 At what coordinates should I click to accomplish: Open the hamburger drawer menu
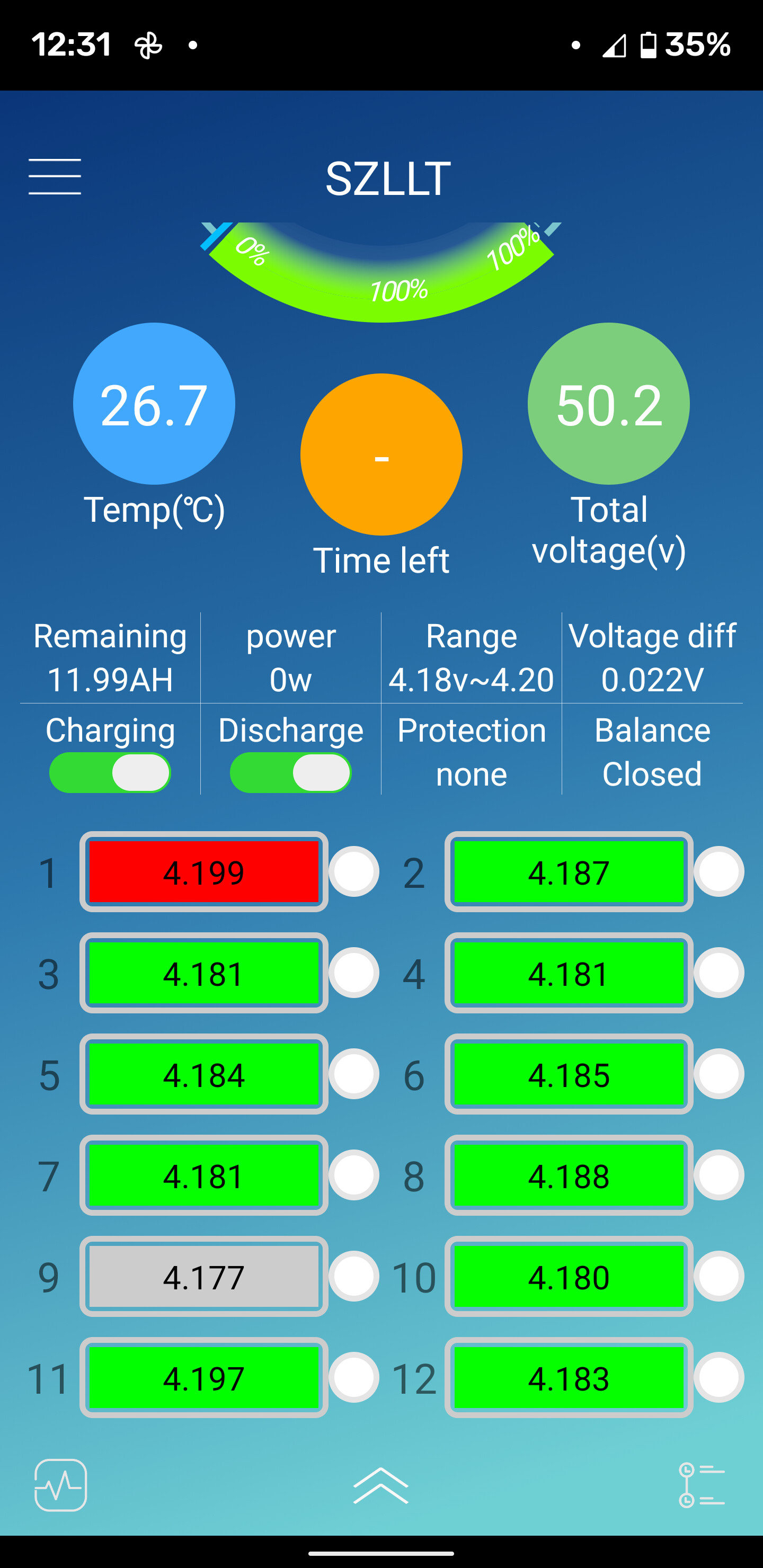coord(55,176)
